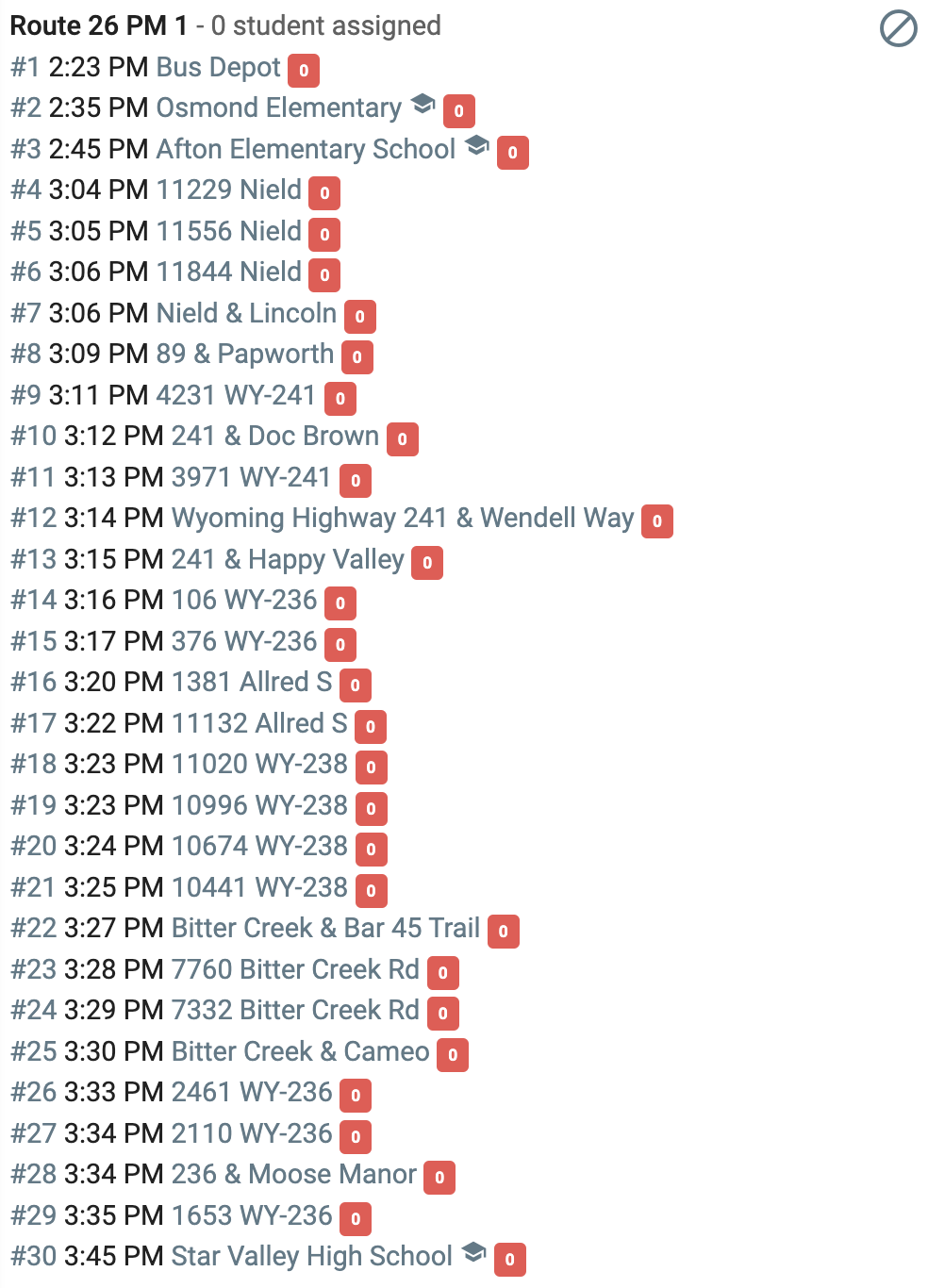Select the 241 & Doc Brown stop

click(275, 437)
